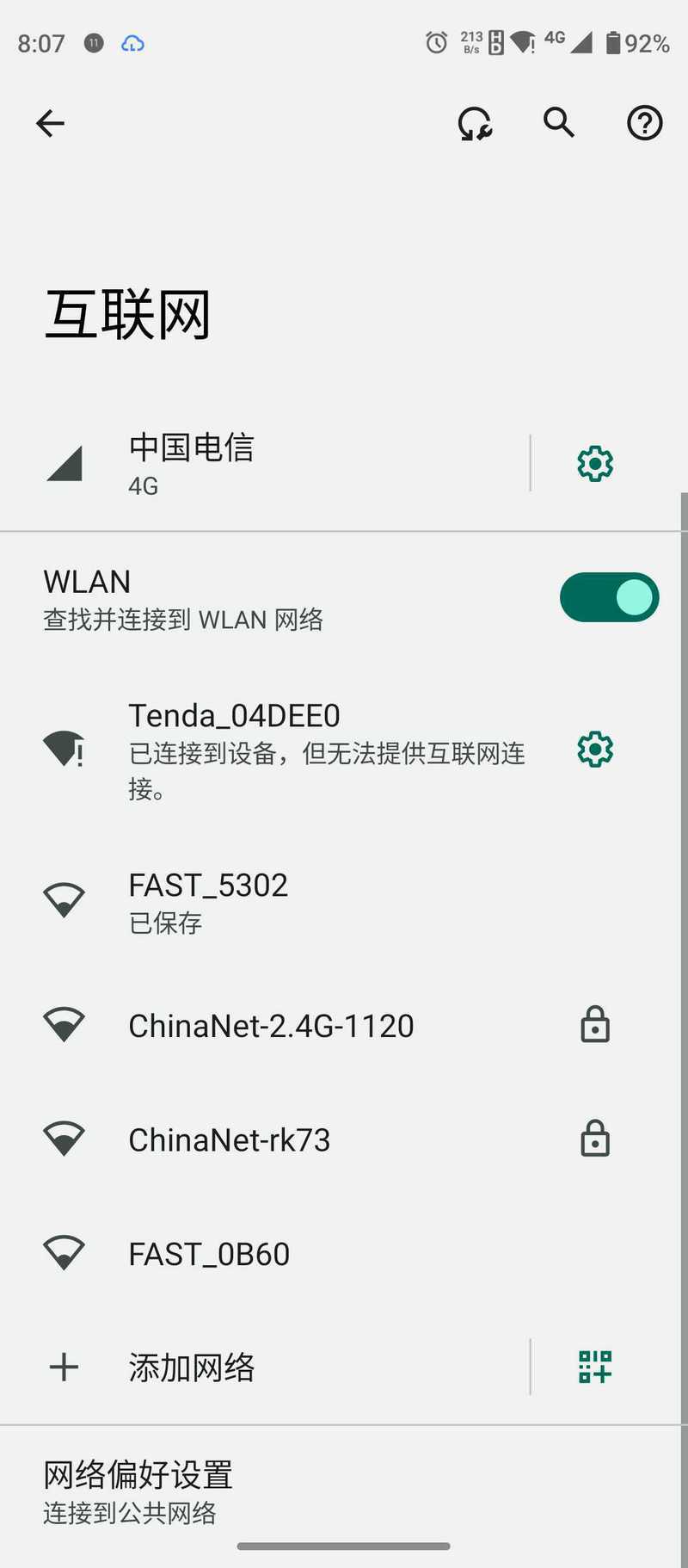Viewport: 688px width, 1568px height.
Task: Open the search icon
Action: pos(559,123)
